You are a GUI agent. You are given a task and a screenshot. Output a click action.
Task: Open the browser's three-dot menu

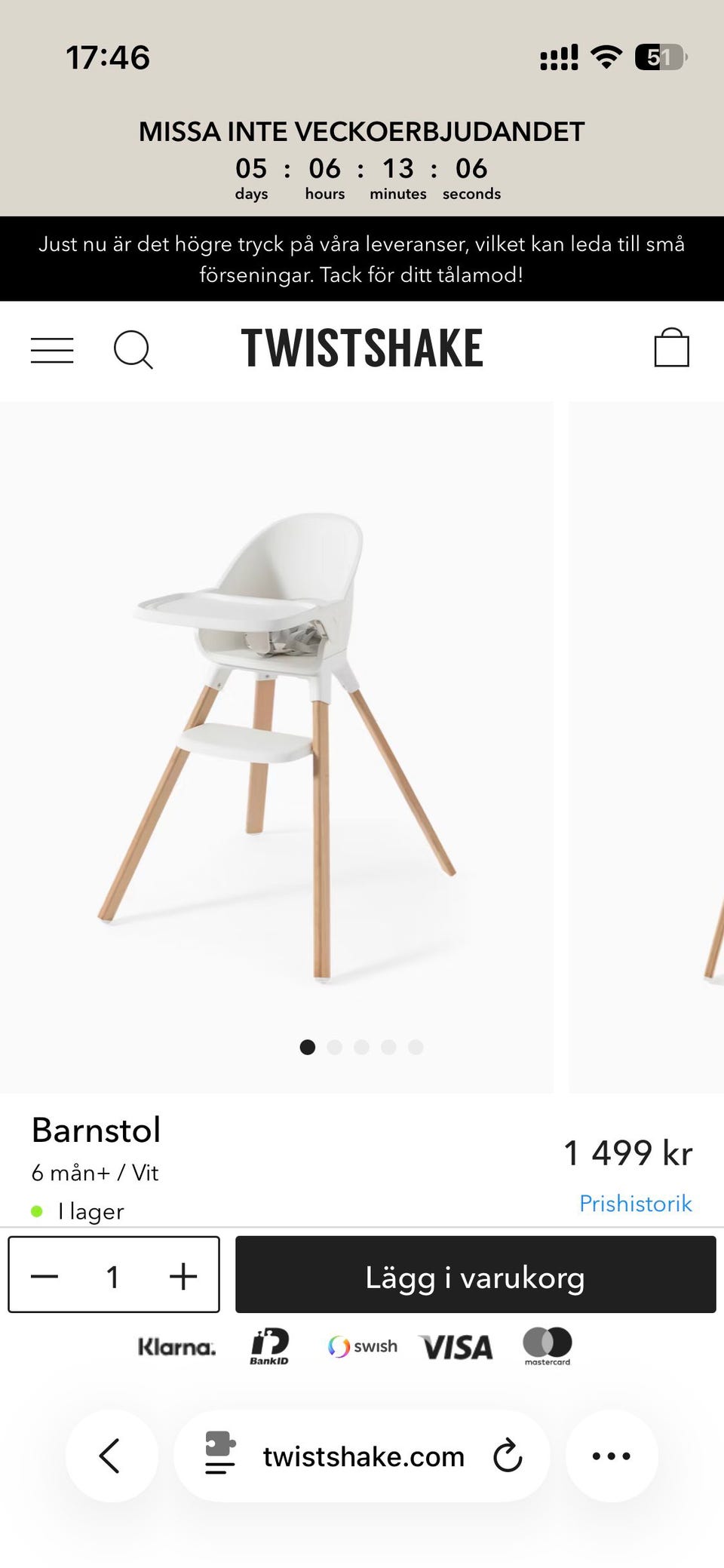pos(612,1456)
